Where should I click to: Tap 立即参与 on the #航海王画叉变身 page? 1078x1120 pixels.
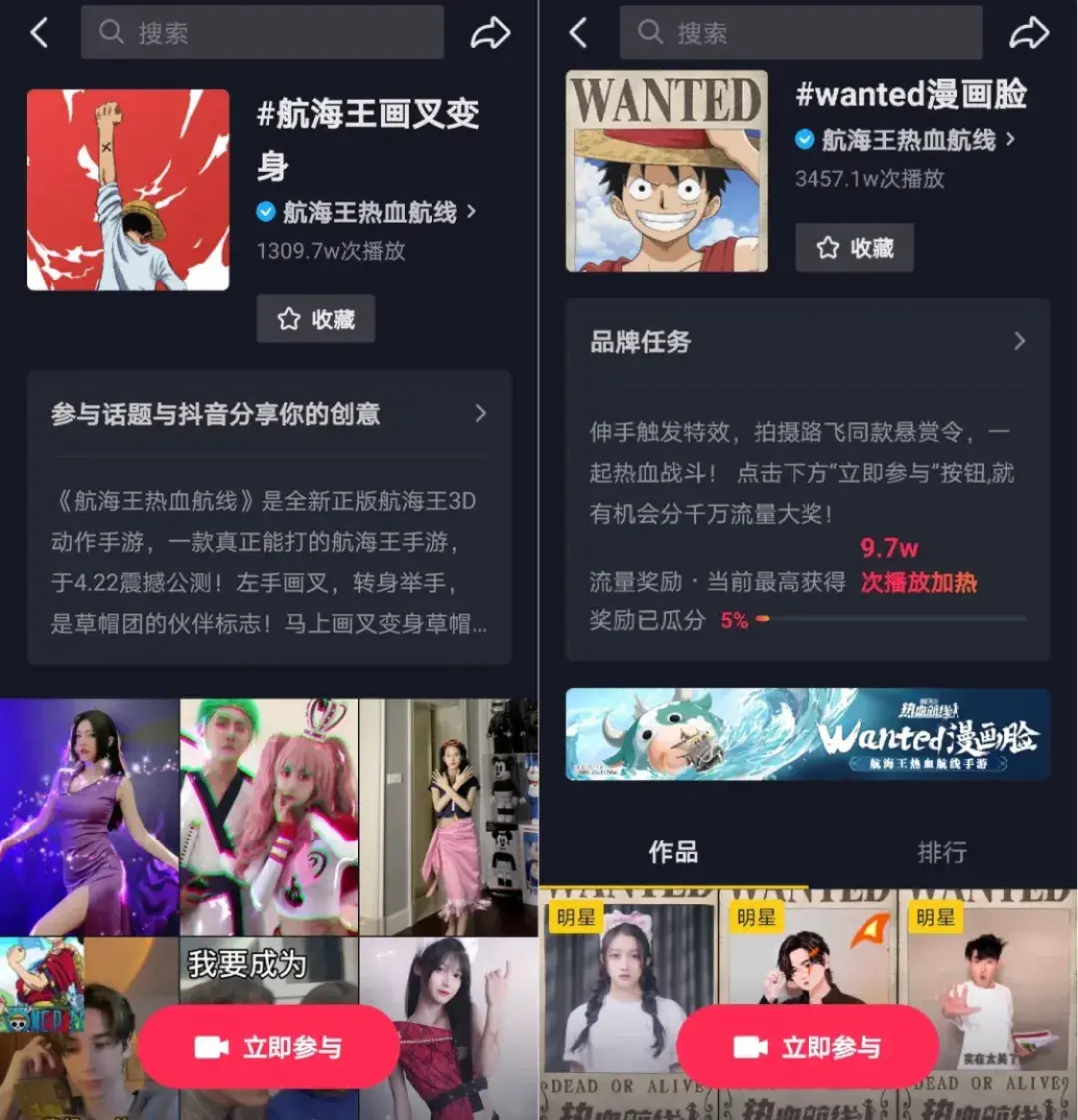tap(269, 1047)
